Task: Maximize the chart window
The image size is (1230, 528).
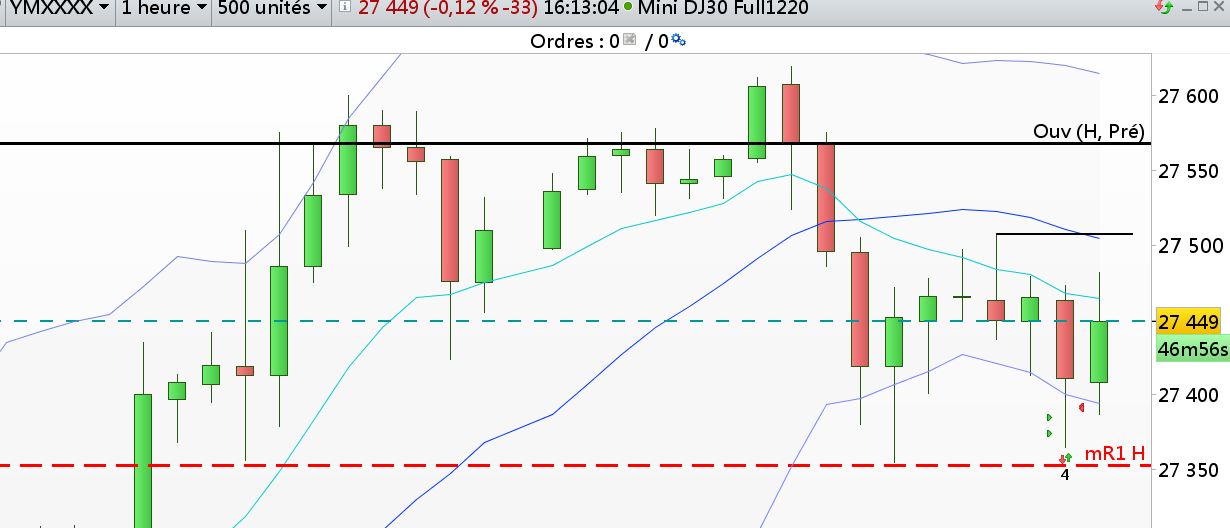Action: pos(1204,7)
